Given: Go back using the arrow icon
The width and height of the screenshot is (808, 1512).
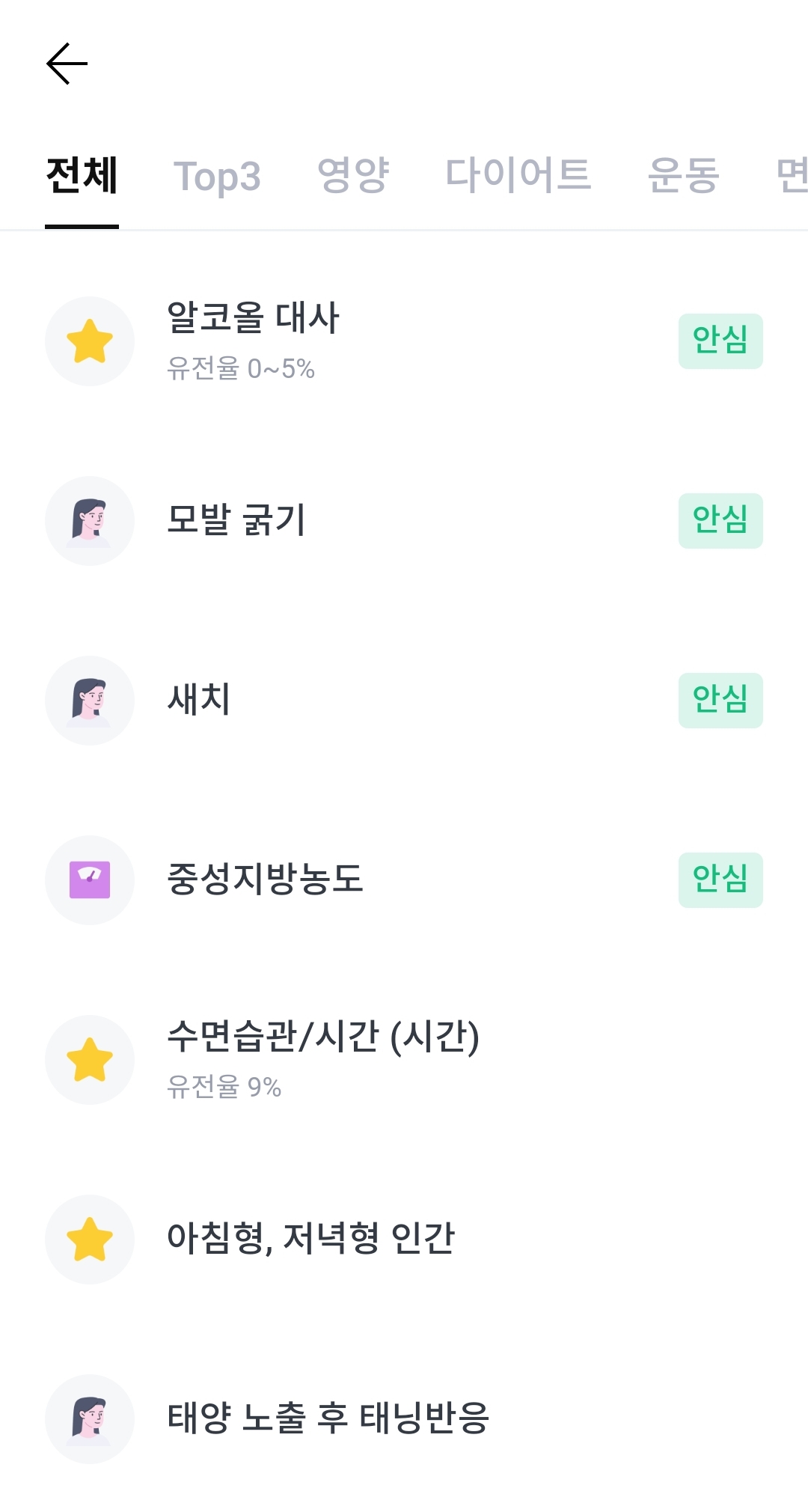Looking at the screenshot, I should [67, 64].
